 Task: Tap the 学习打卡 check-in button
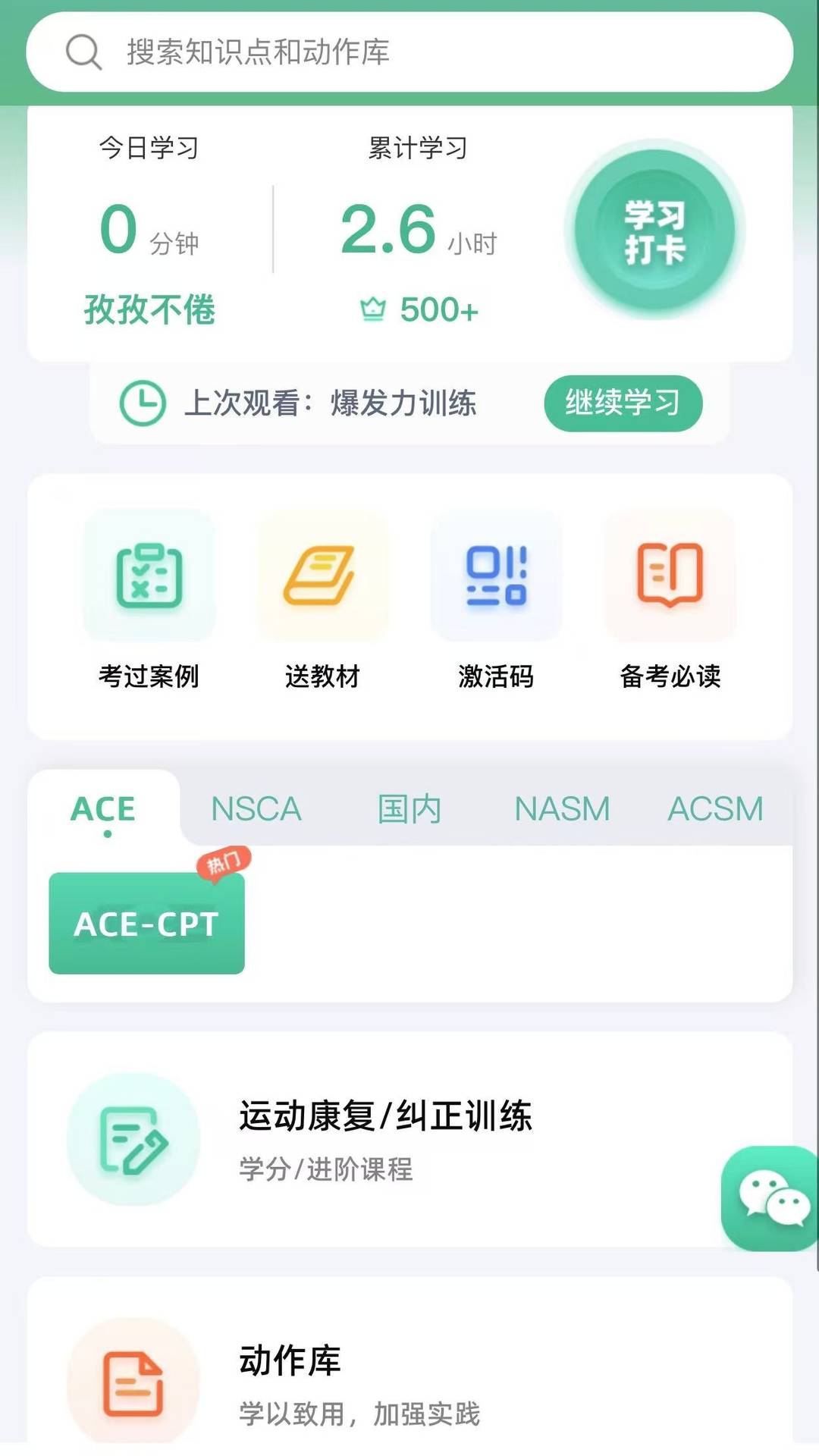coord(654,231)
